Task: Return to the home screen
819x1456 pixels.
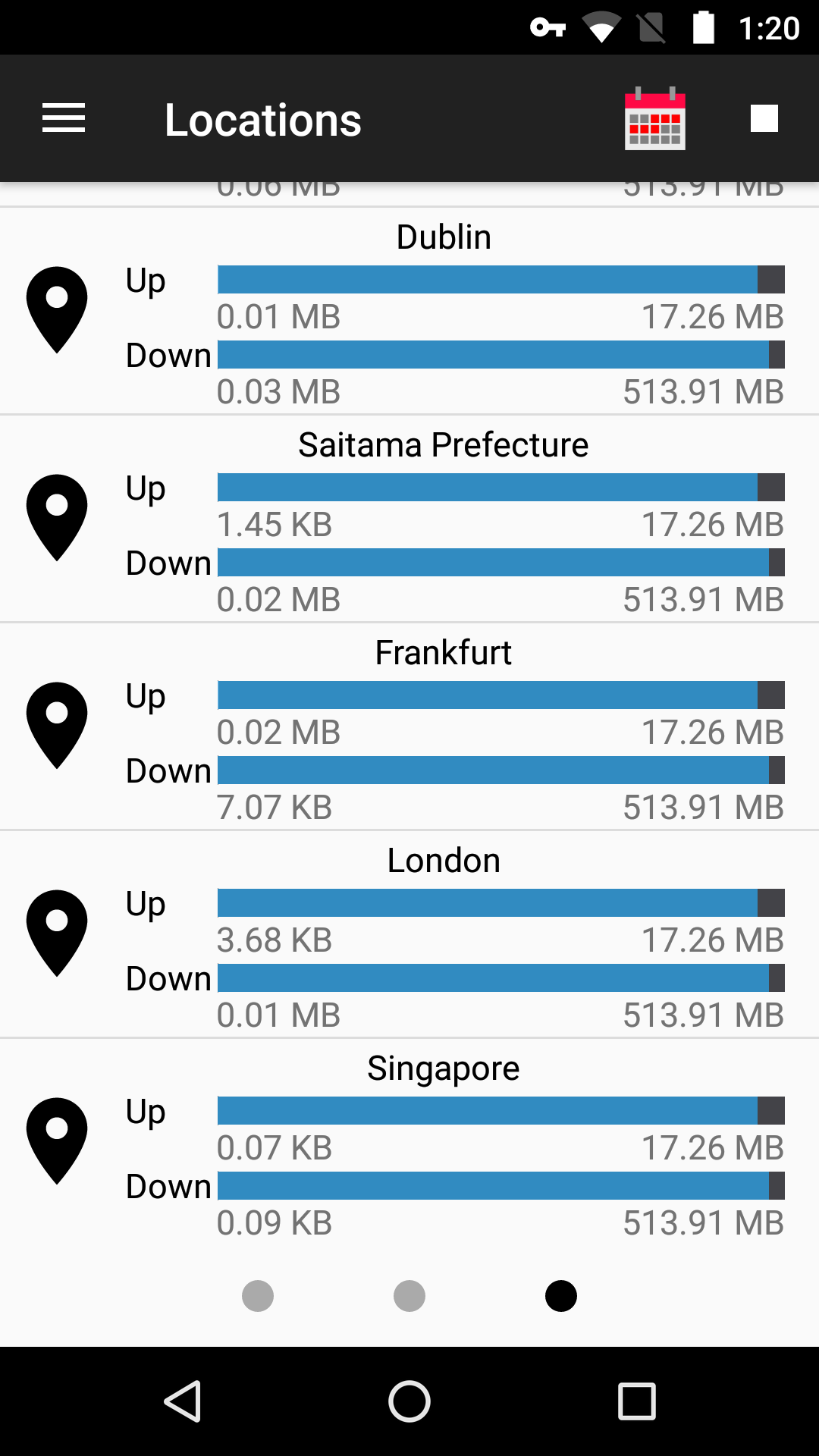Action: [409, 1401]
